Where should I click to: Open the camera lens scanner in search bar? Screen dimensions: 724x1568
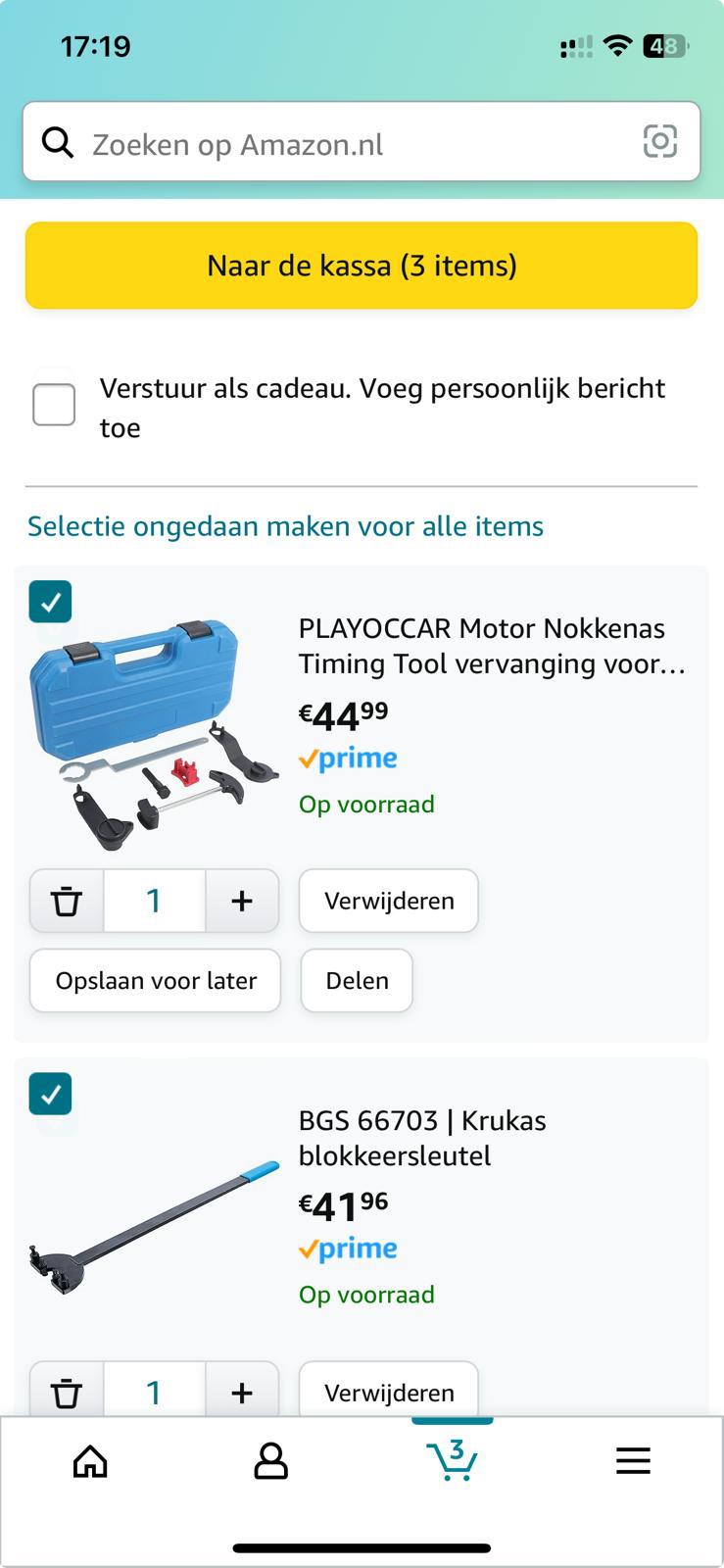click(659, 142)
